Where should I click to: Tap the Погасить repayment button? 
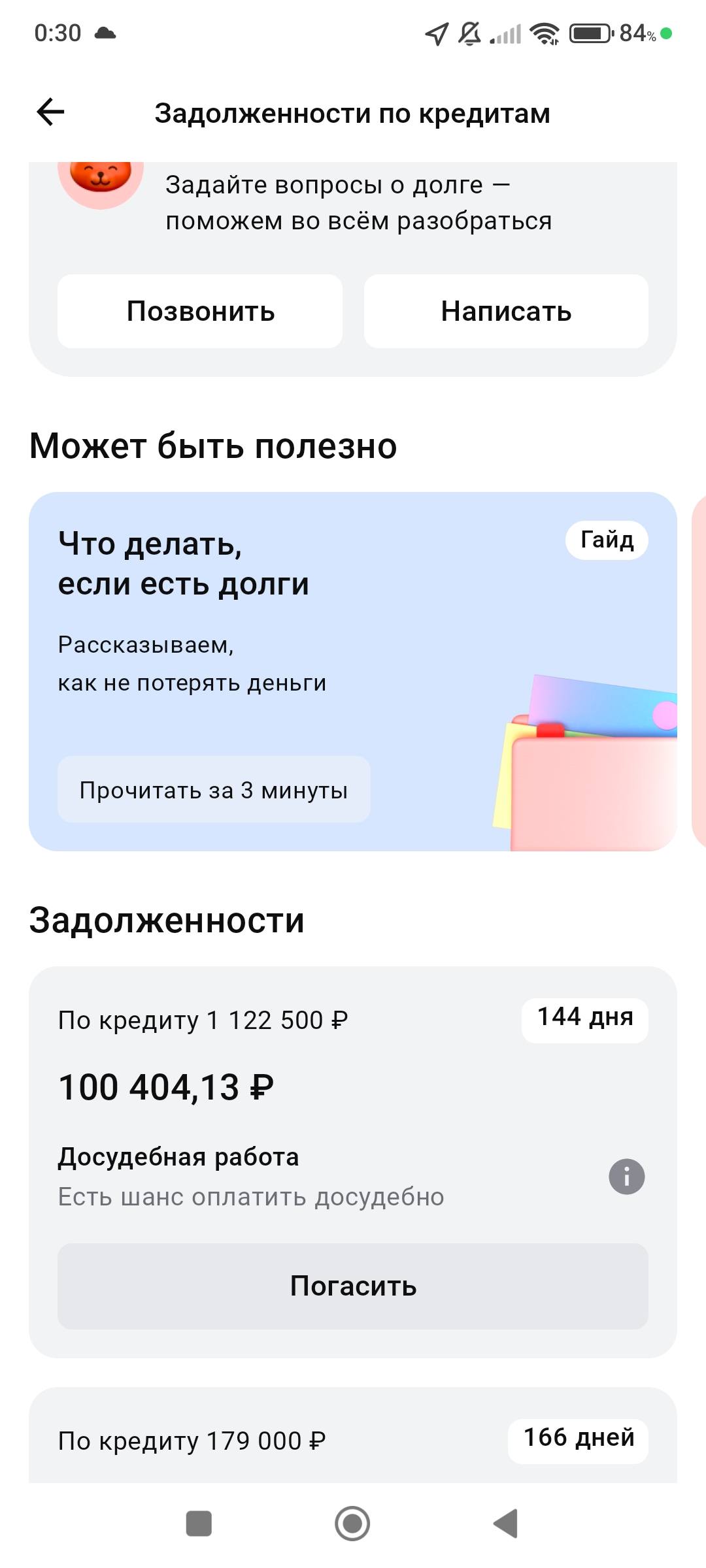click(353, 1287)
